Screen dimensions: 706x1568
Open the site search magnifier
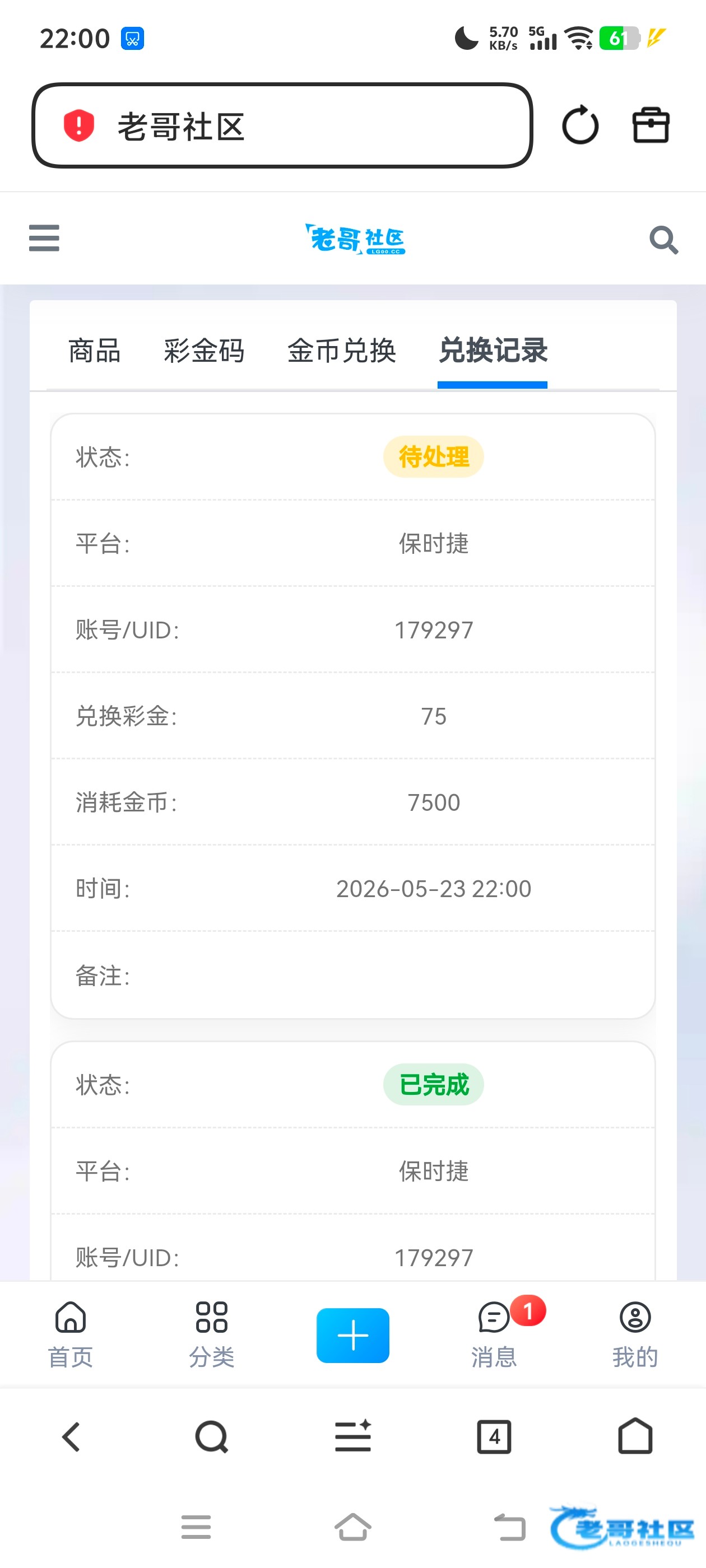[x=663, y=240]
